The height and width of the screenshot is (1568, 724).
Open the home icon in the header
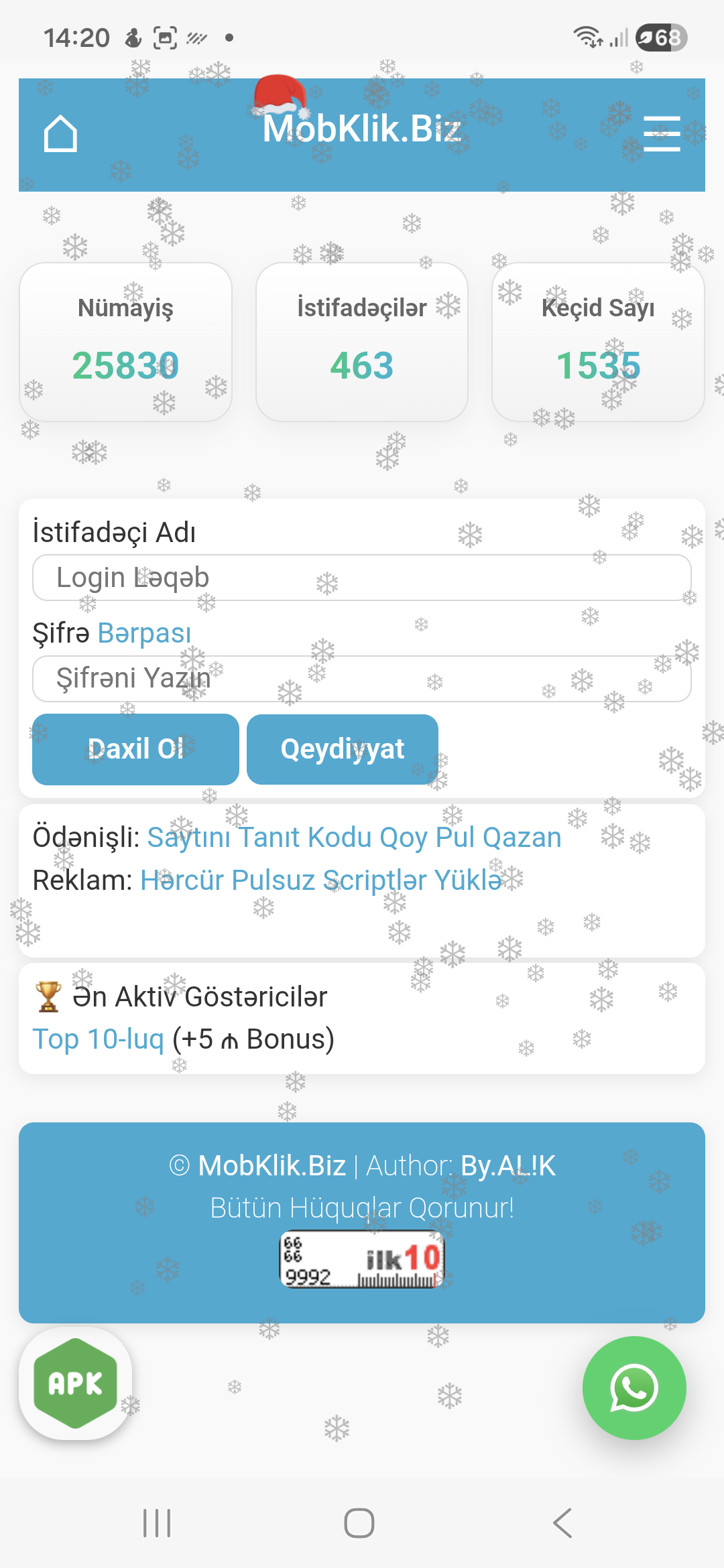click(60, 134)
